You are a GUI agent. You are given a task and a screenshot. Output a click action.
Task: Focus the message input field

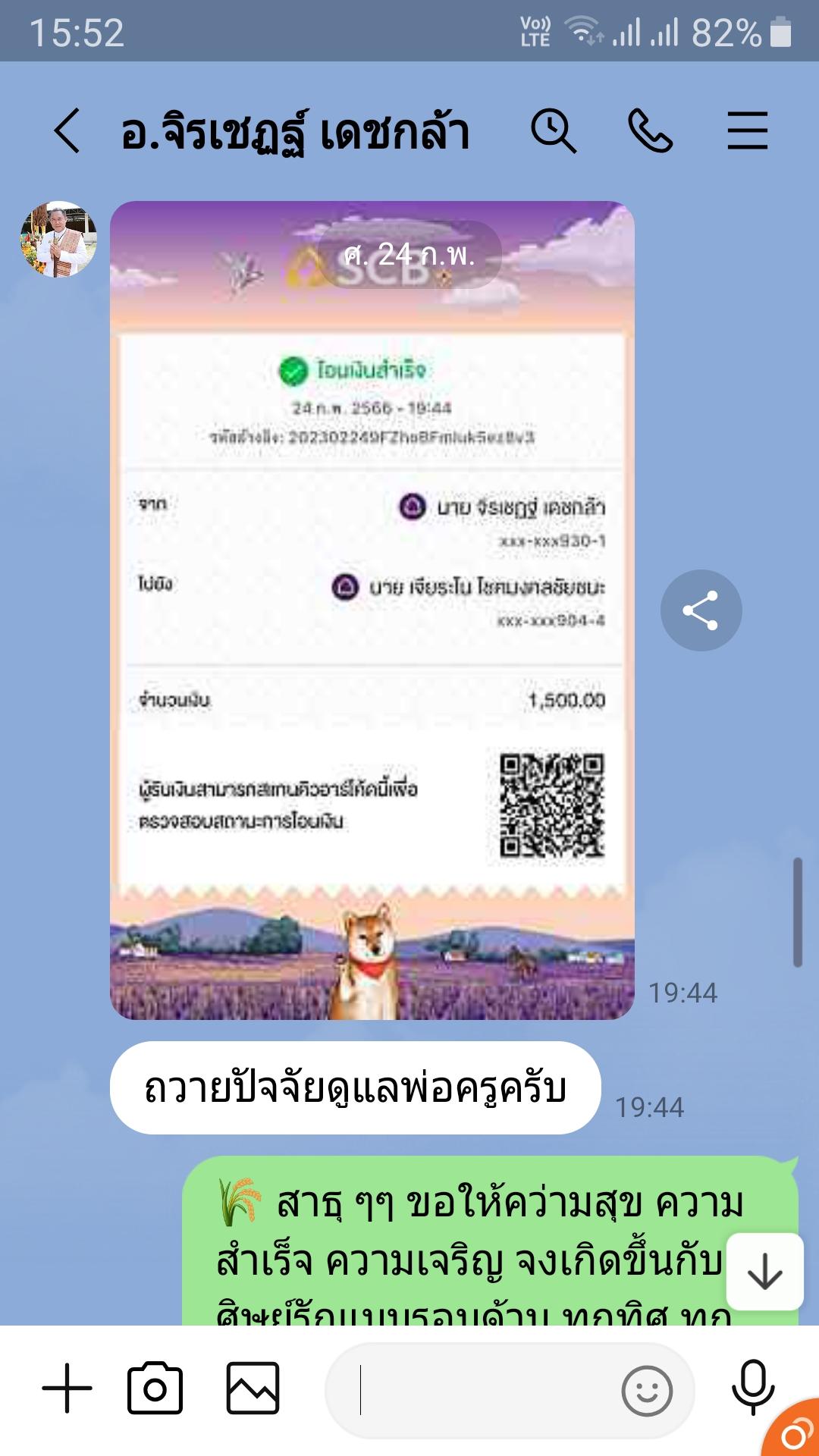tap(485, 1390)
